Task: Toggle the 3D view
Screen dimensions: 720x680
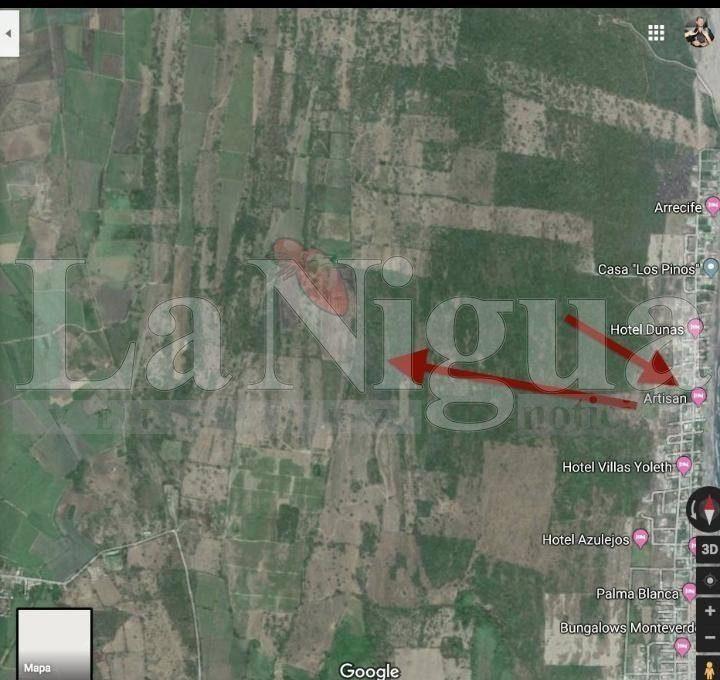Action: coord(709,549)
